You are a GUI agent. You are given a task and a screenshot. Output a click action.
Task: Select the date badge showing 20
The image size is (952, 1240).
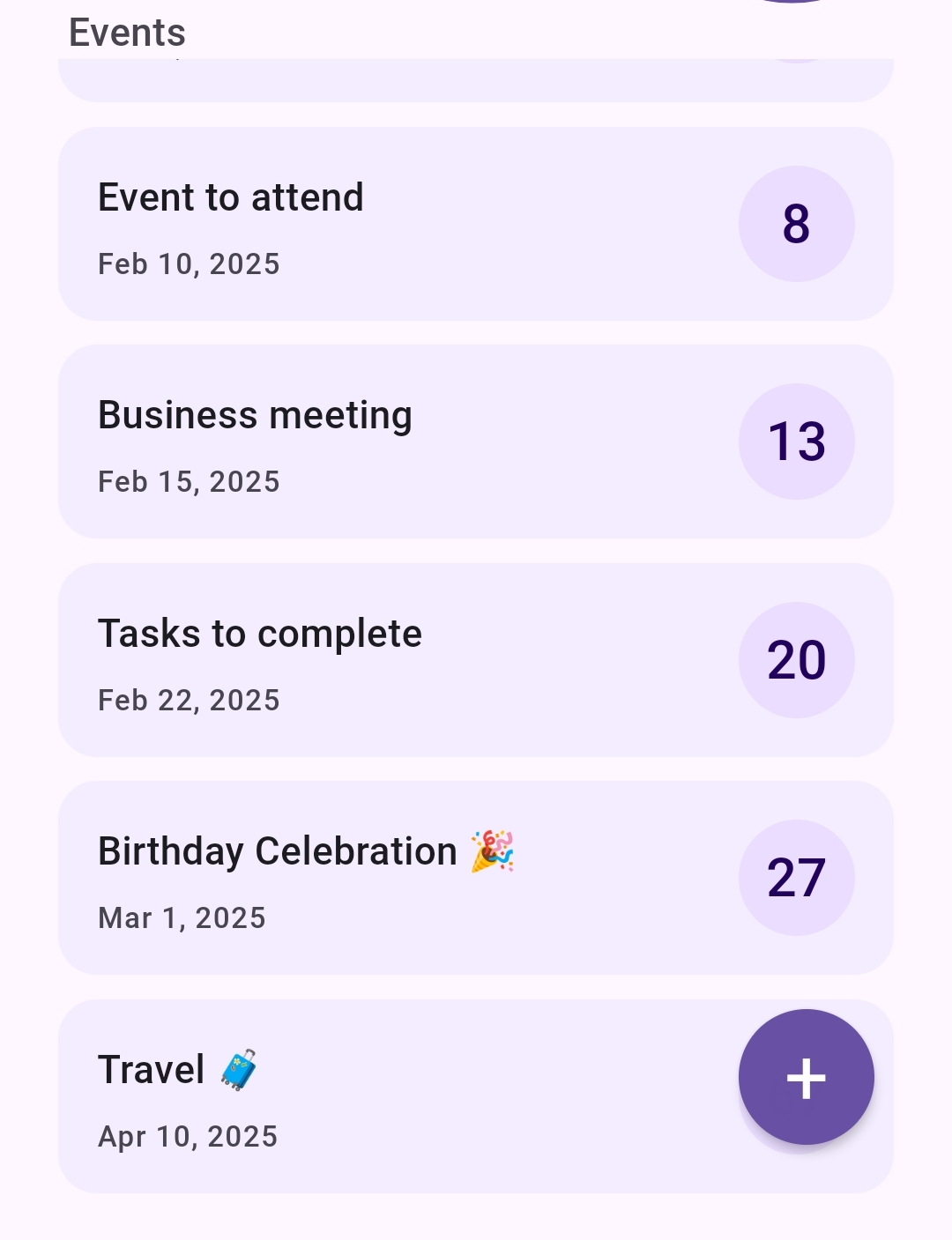pos(796,659)
